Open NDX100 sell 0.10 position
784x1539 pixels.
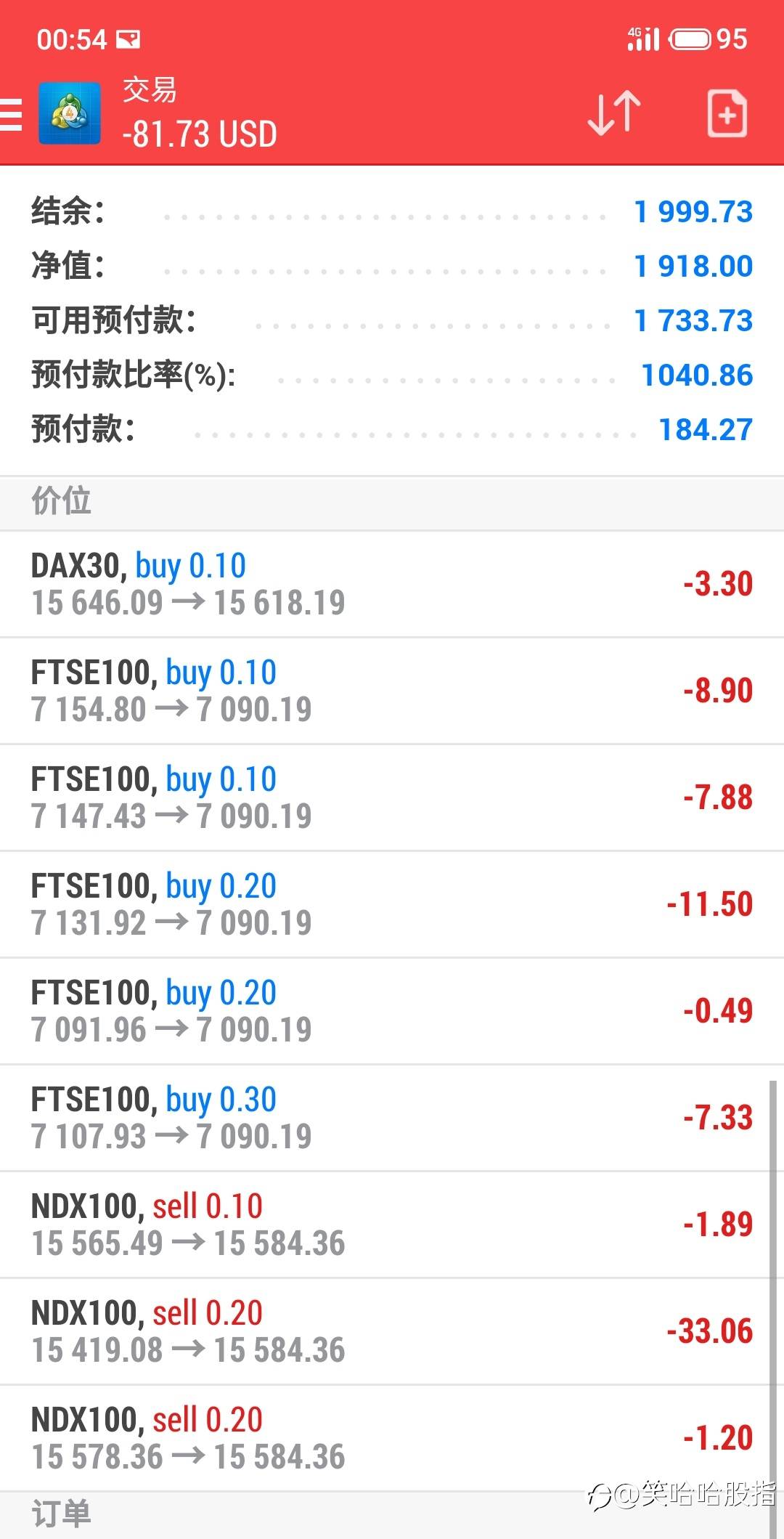(x=392, y=1225)
